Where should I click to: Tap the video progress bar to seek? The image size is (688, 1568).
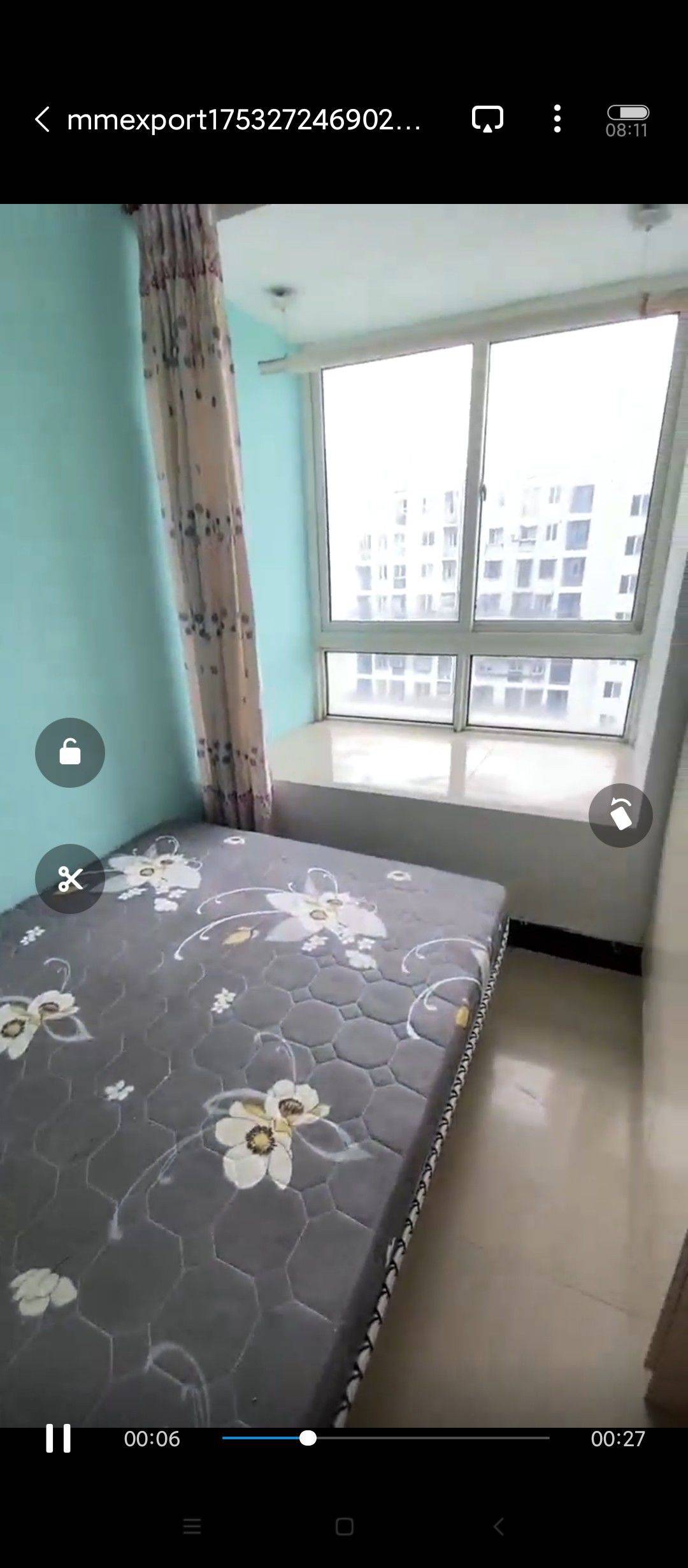385,1438
